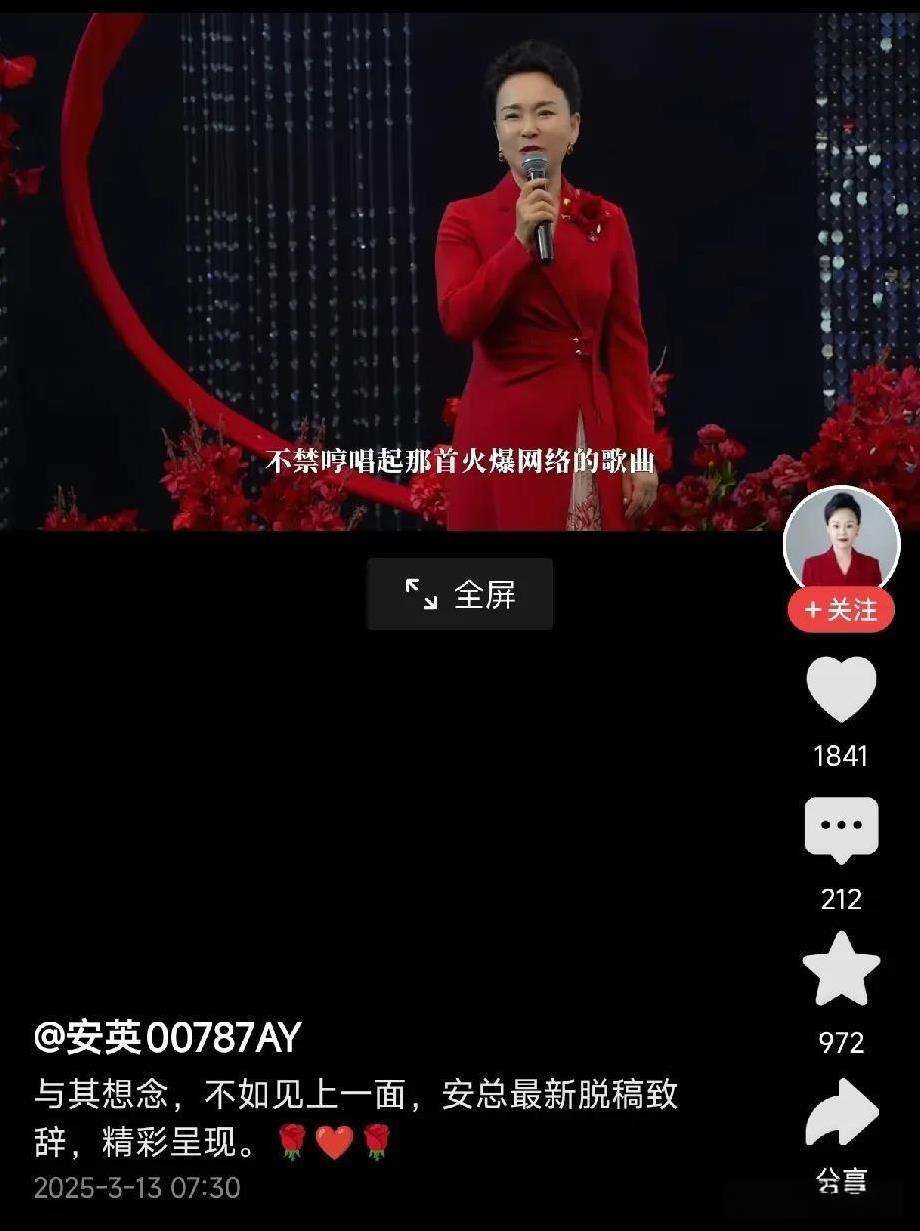The width and height of the screenshot is (920, 1231).
Task: Share this video using the 分享 arrow
Action: (841, 1113)
